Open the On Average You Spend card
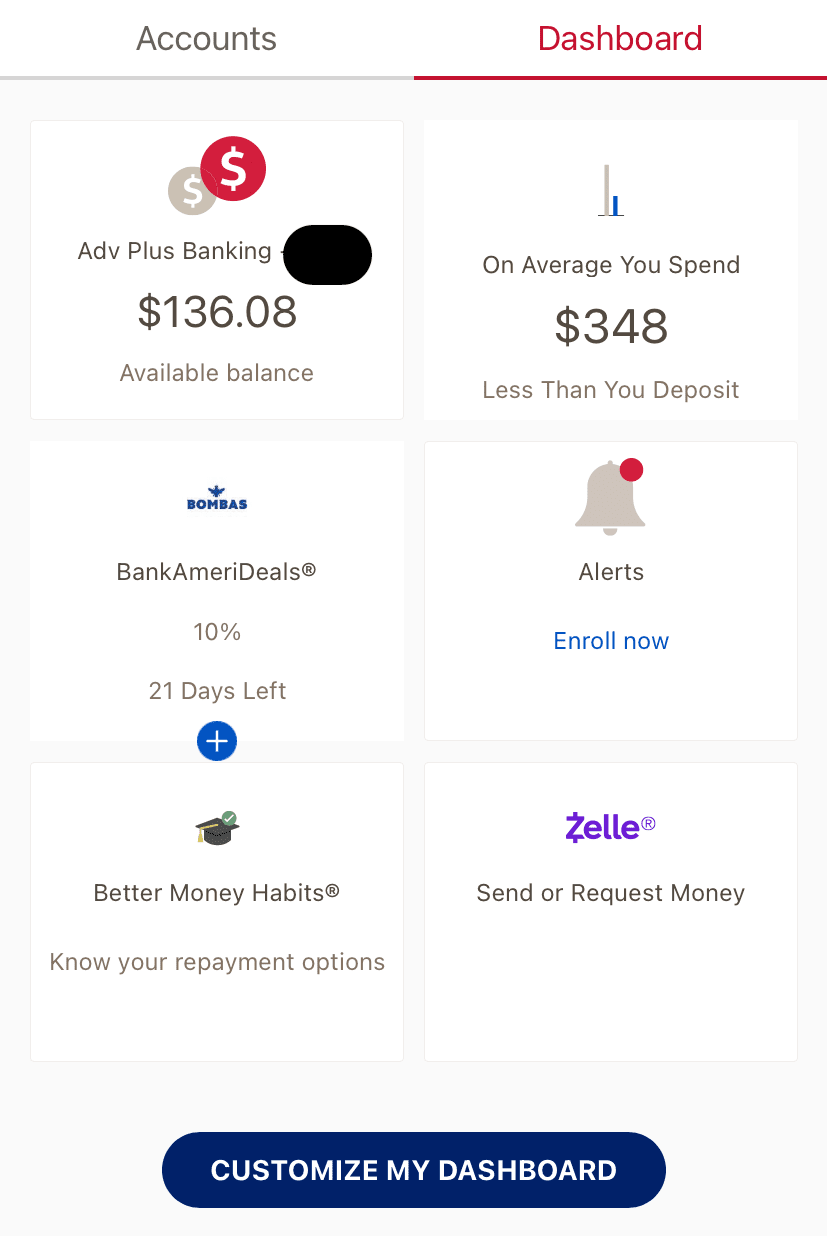Viewport: 827px width, 1236px height. 611,265
